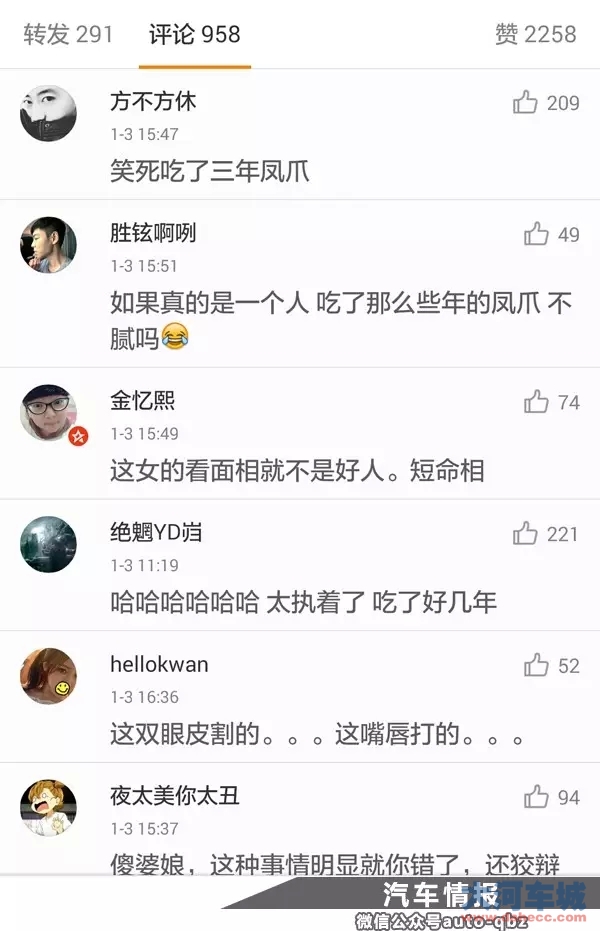Tap the thumbs-up on 金忆熙's comment
This screenshot has height=931, width=600.
(537, 402)
